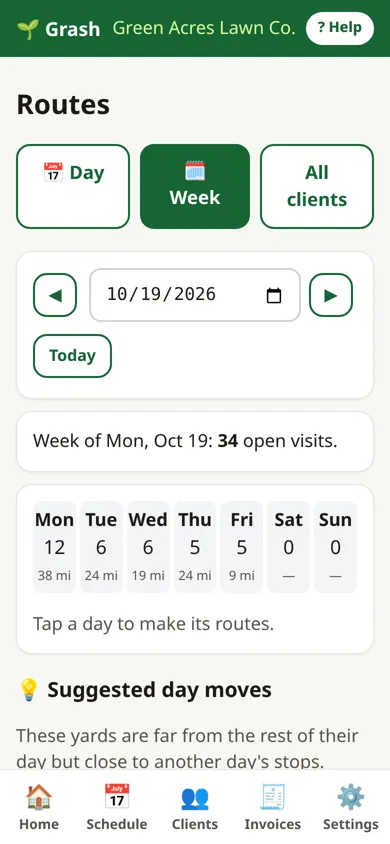Image resolution: width=390 pixels, height=844 pixels.
Task: Switch to the Day view
Action: (x=73, y=186)
